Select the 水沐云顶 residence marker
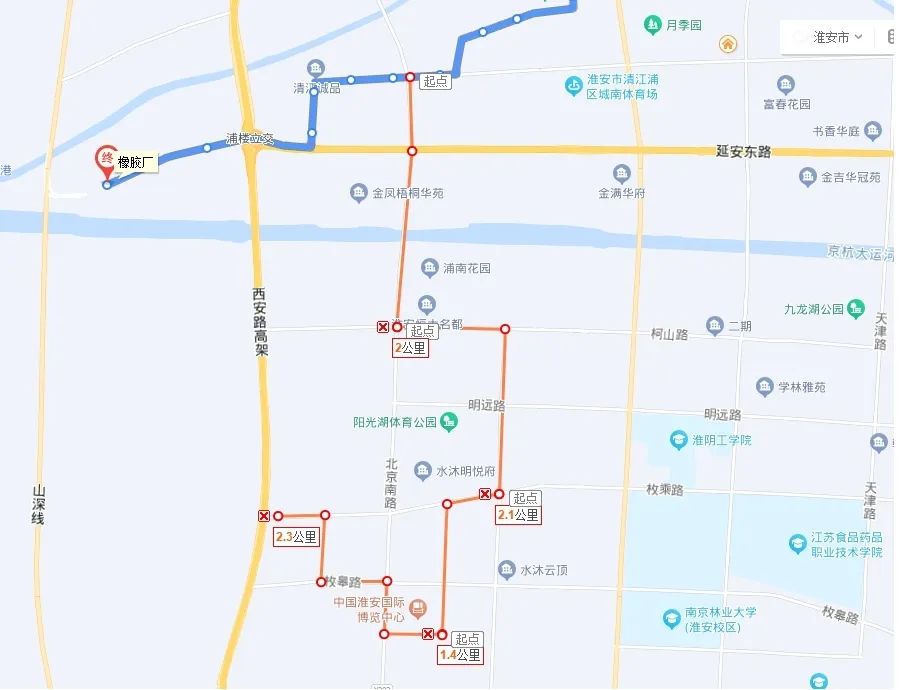This screenshot has width=906, height=690. coord(507,570)
